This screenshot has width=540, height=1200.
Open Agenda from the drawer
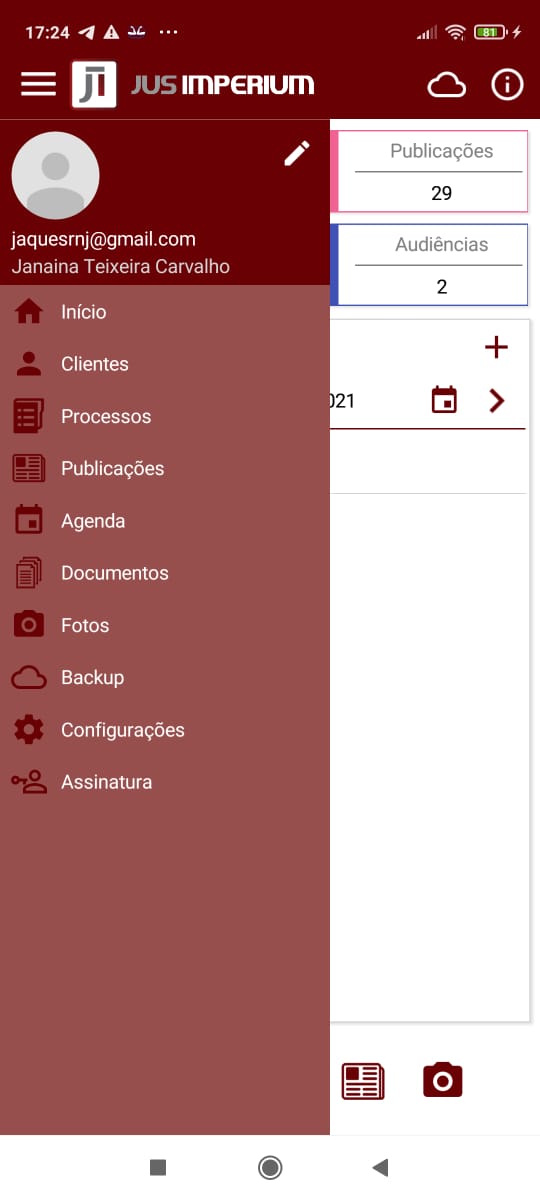(x=165, y=521)
